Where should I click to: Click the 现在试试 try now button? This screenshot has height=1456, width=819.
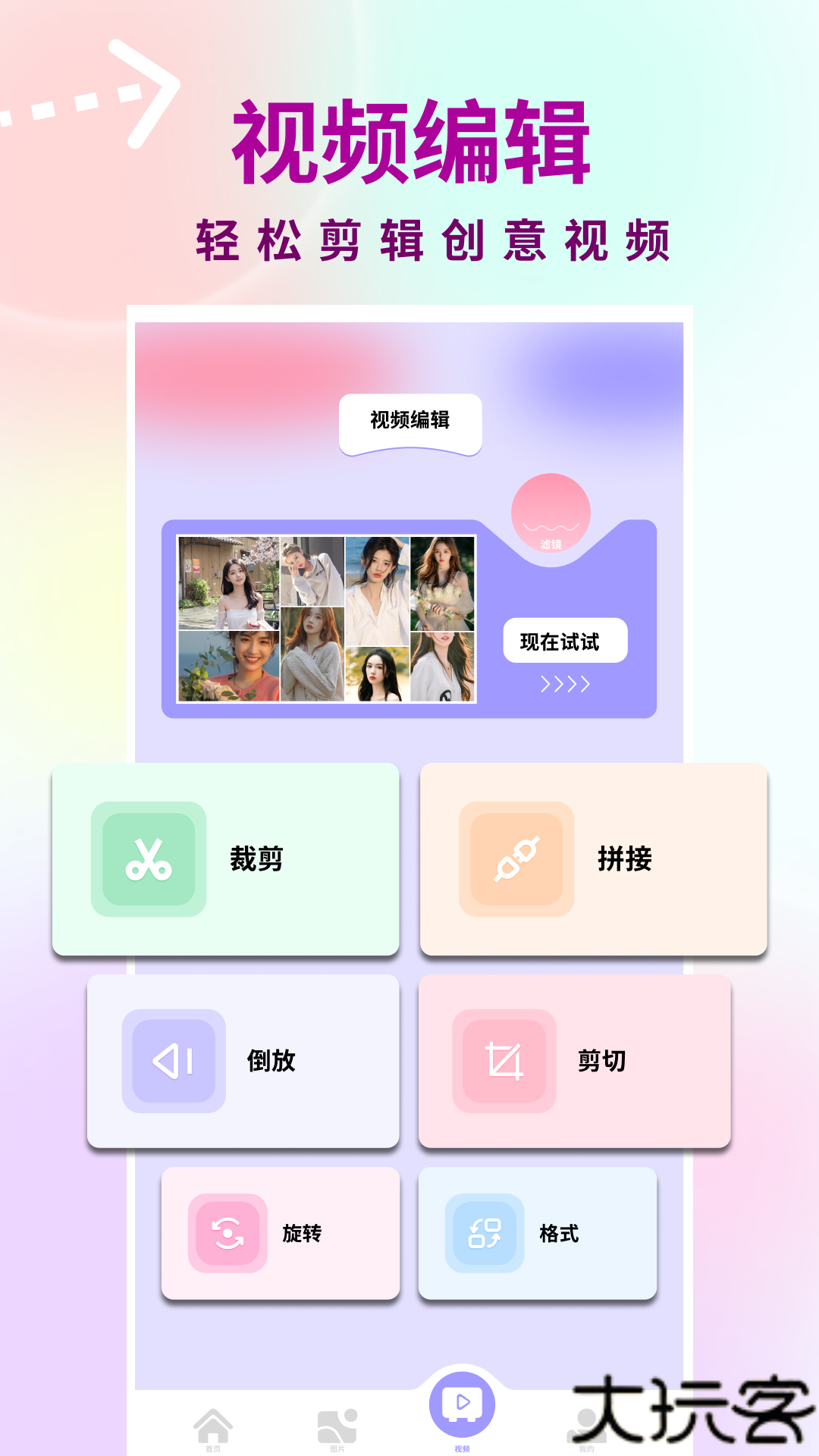pyautogui.click(x=566, y=641)
